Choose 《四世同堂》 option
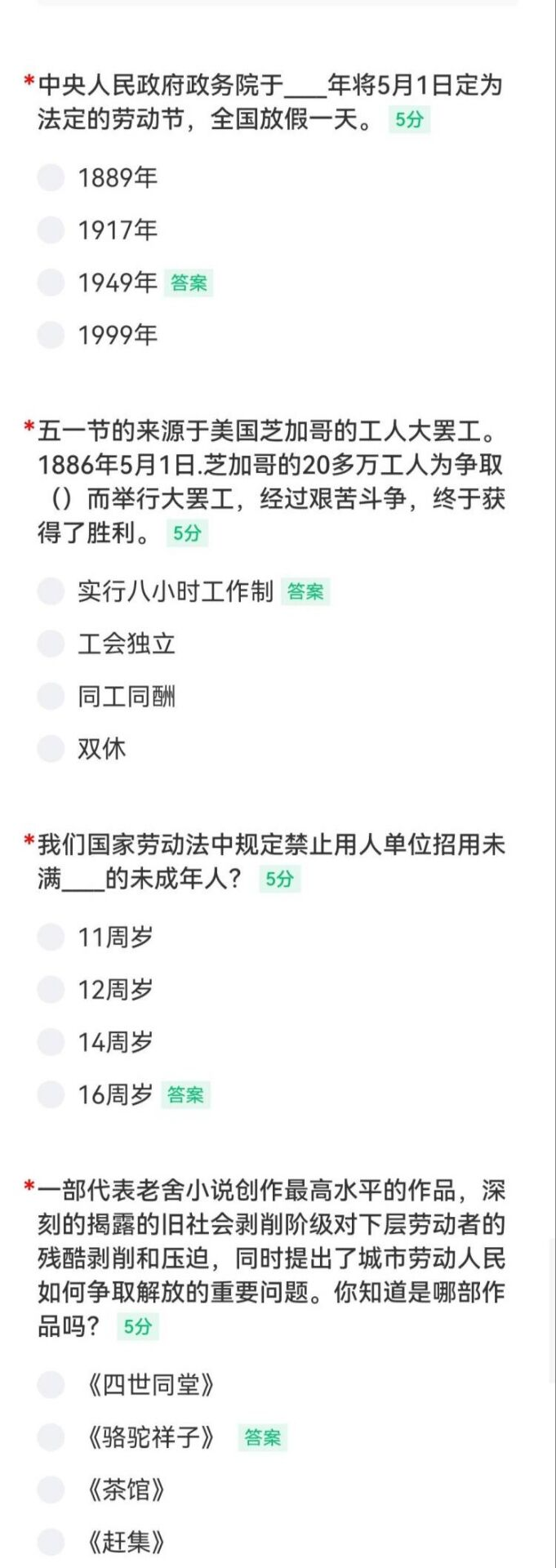The width and height of the screenshot is (556, 1568). [51, 1384]
